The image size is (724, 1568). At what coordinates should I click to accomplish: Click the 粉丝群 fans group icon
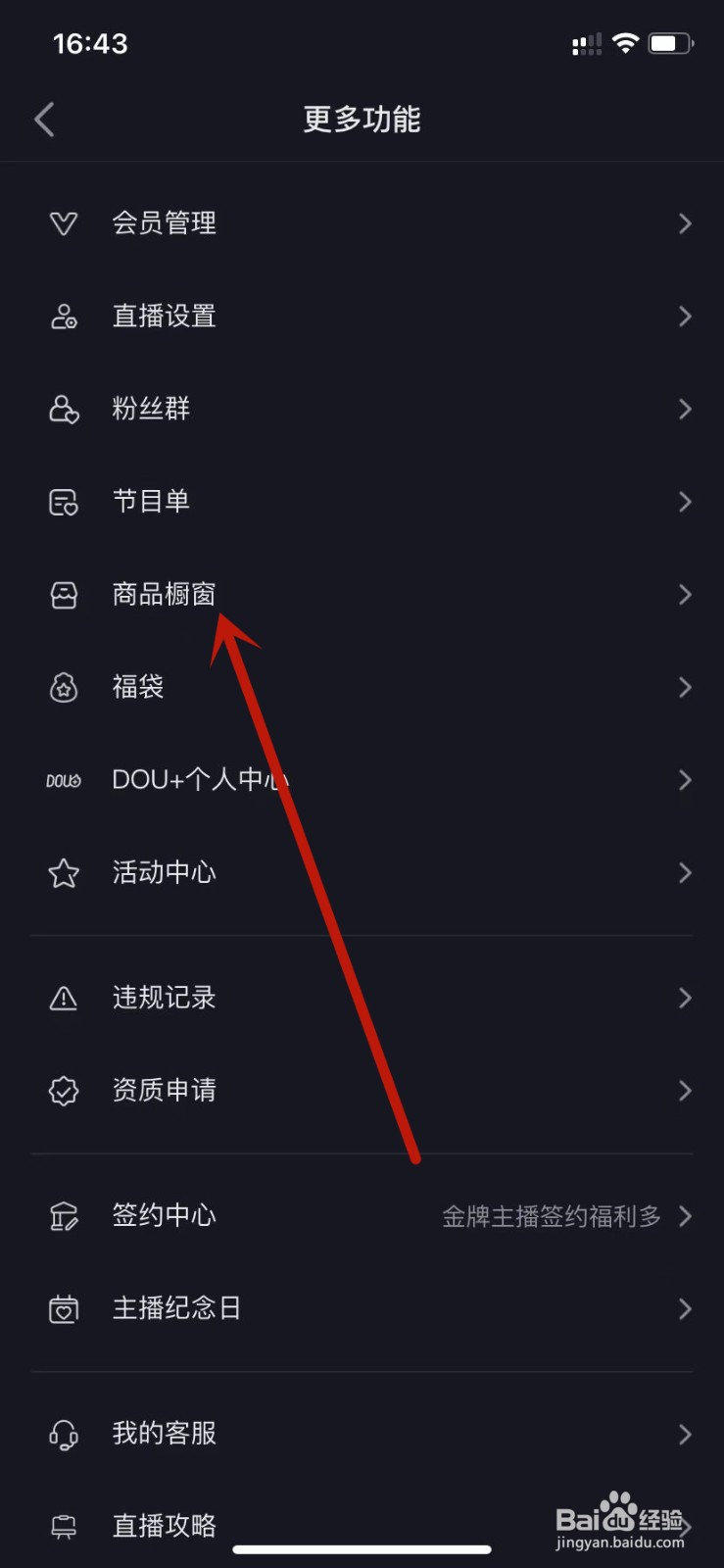pos(64,409)
